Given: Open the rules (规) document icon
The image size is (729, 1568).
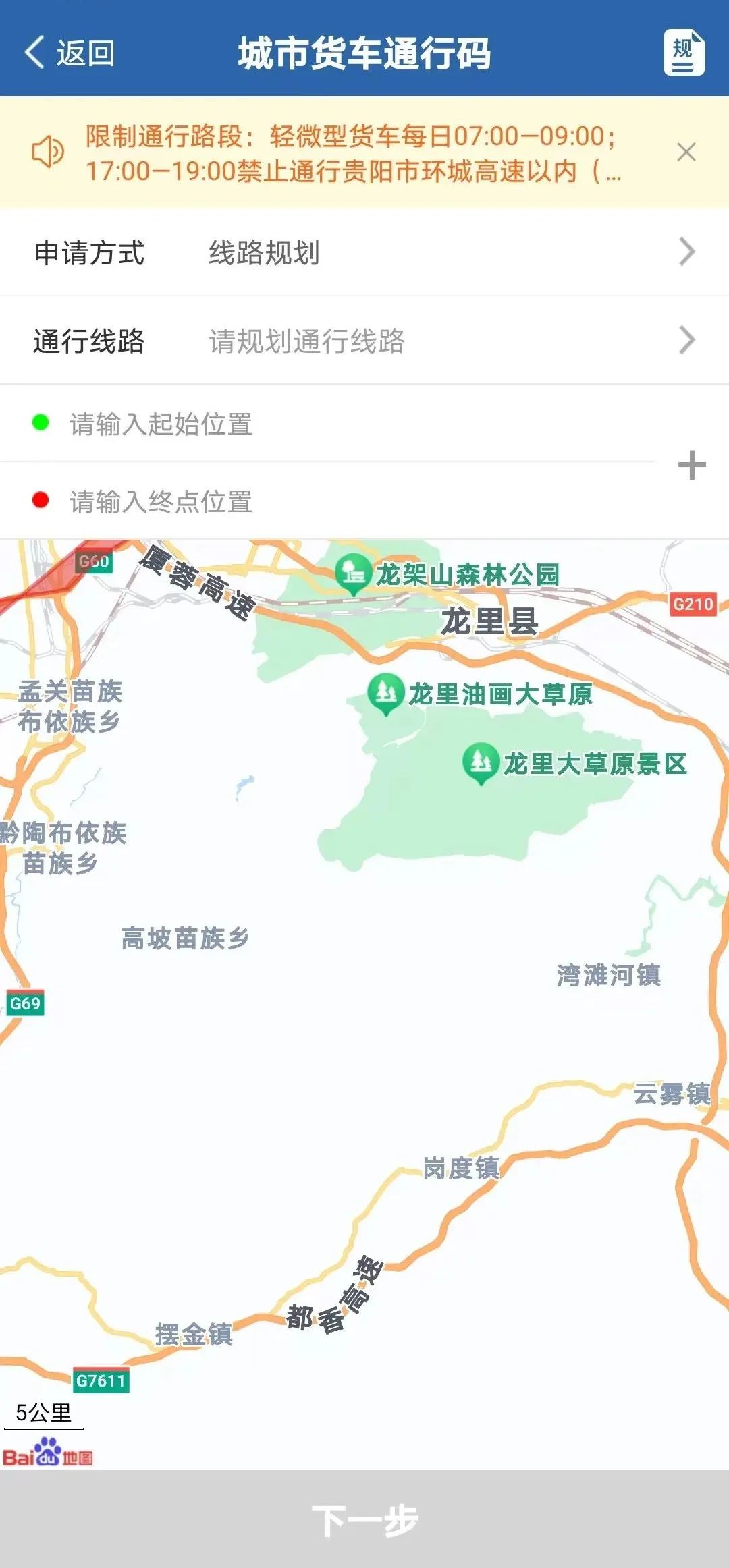Looking at the screenshot, I should (x=684, y=53).
